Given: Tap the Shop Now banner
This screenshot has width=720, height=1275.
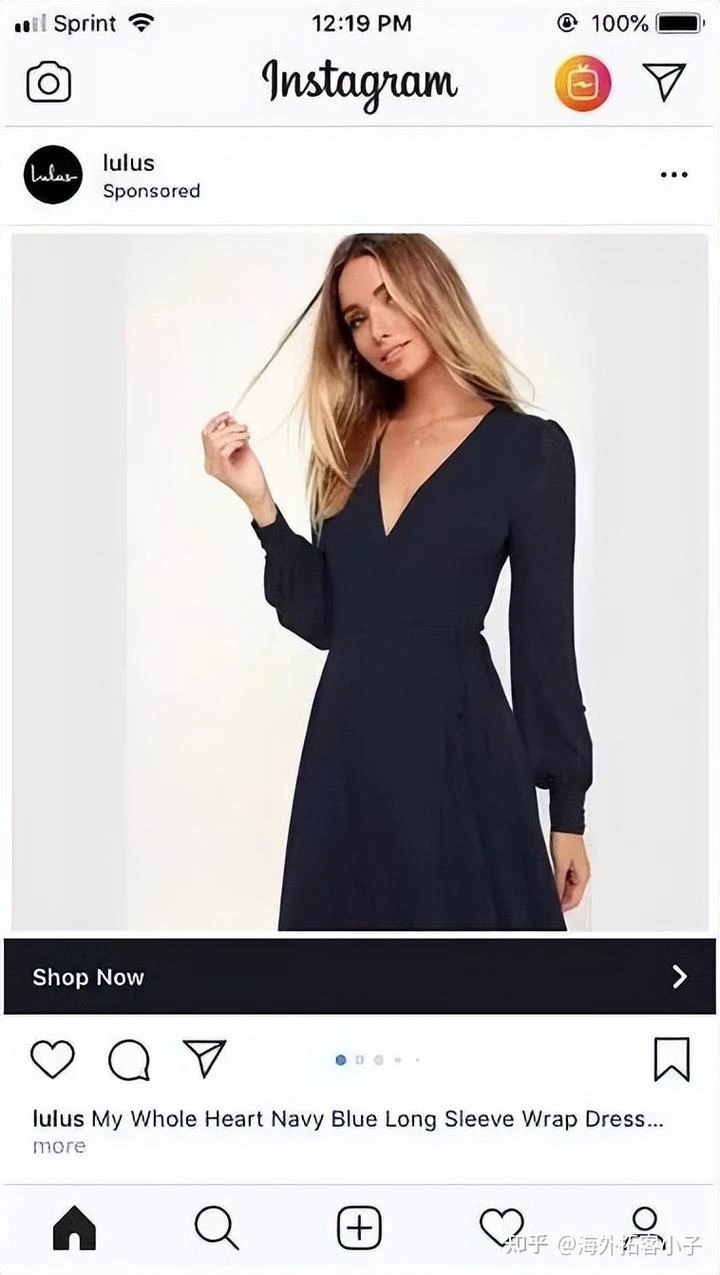Looking at the screenshot, I should [360, 976].
